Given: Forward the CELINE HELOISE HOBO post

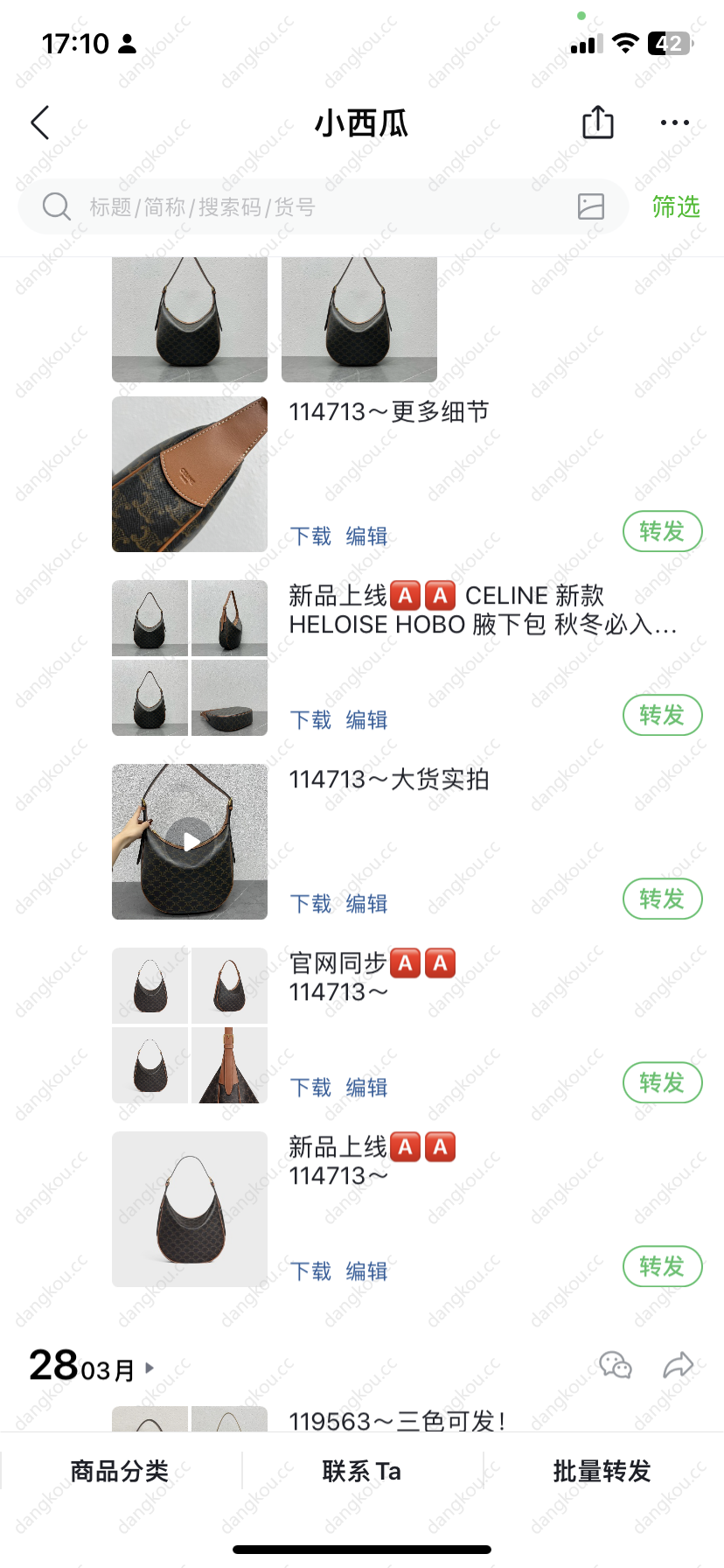Looking at the screenshot, I should coord(662,715).
